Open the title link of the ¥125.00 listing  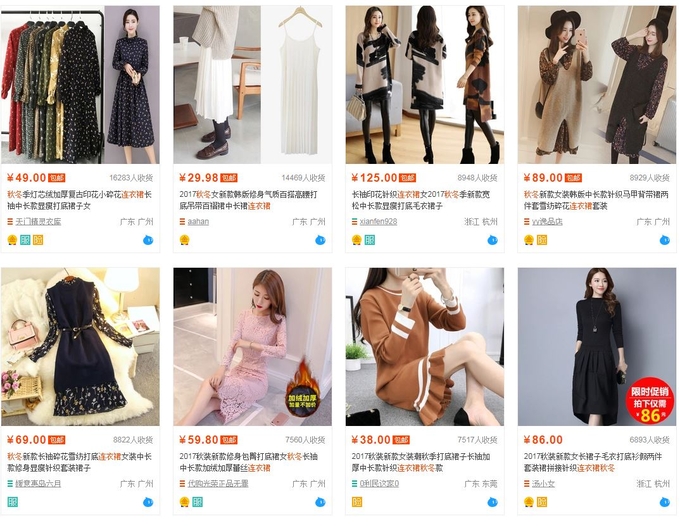(424, 201)
